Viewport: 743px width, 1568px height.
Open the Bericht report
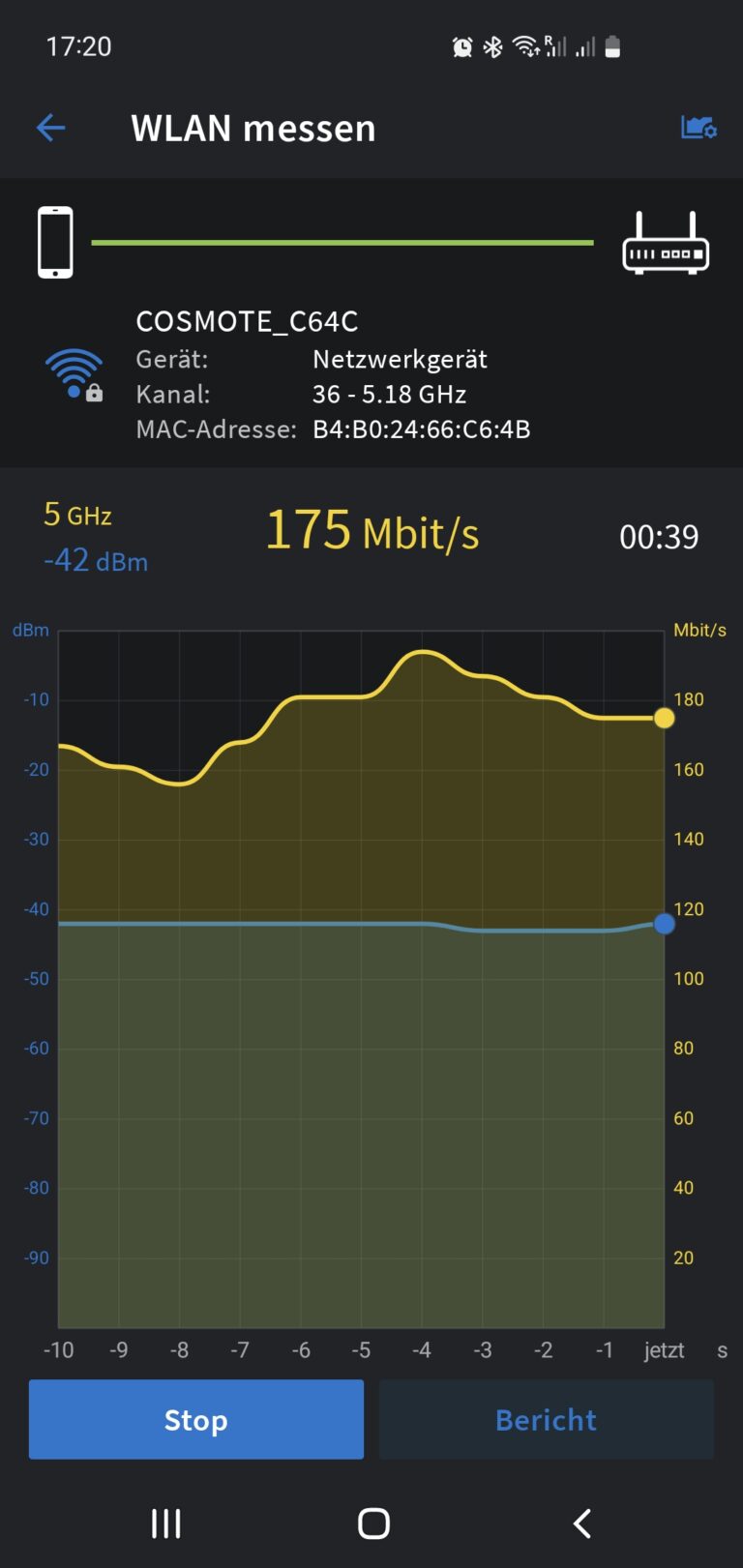pos(546,1419)
